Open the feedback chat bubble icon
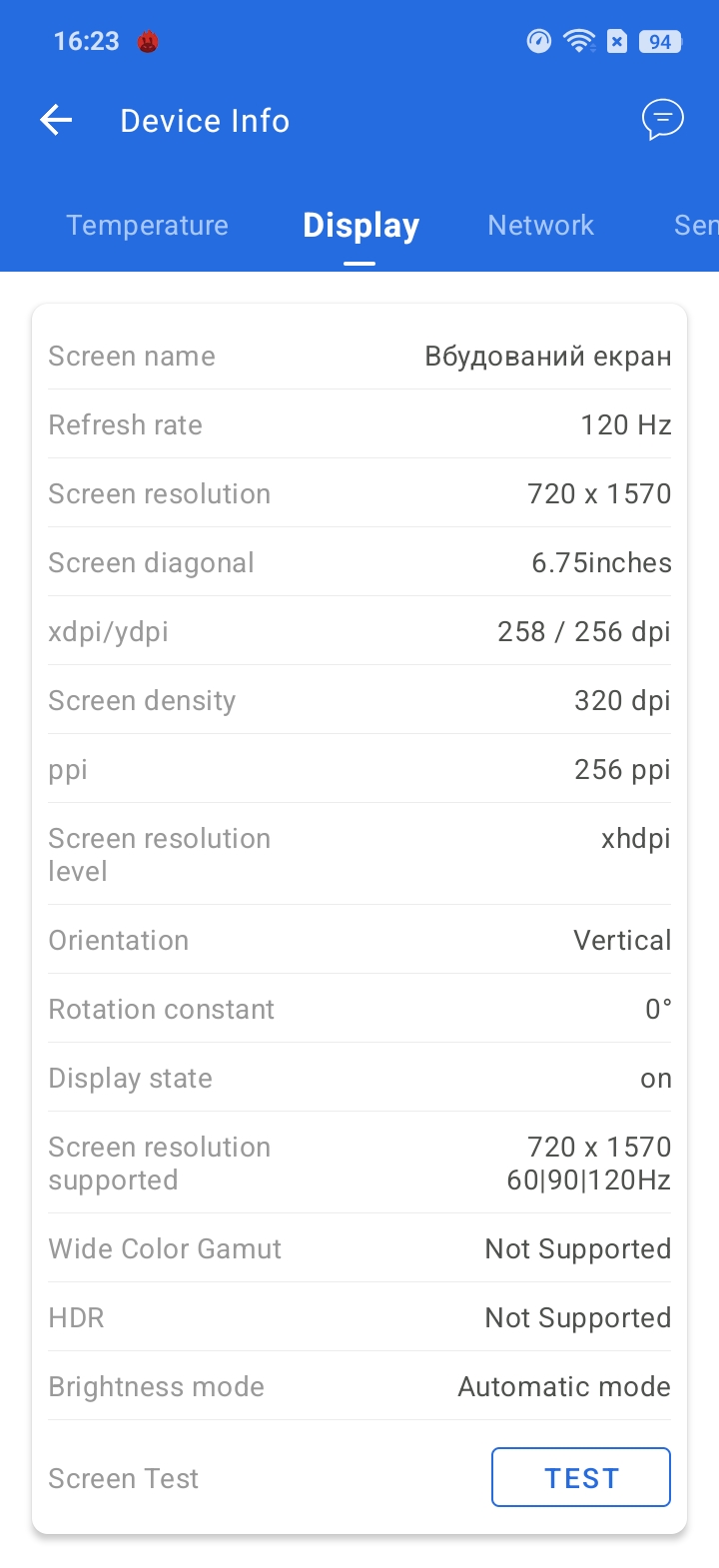The width and height of the screenshot is (719, 1568). tap(662, 121)
